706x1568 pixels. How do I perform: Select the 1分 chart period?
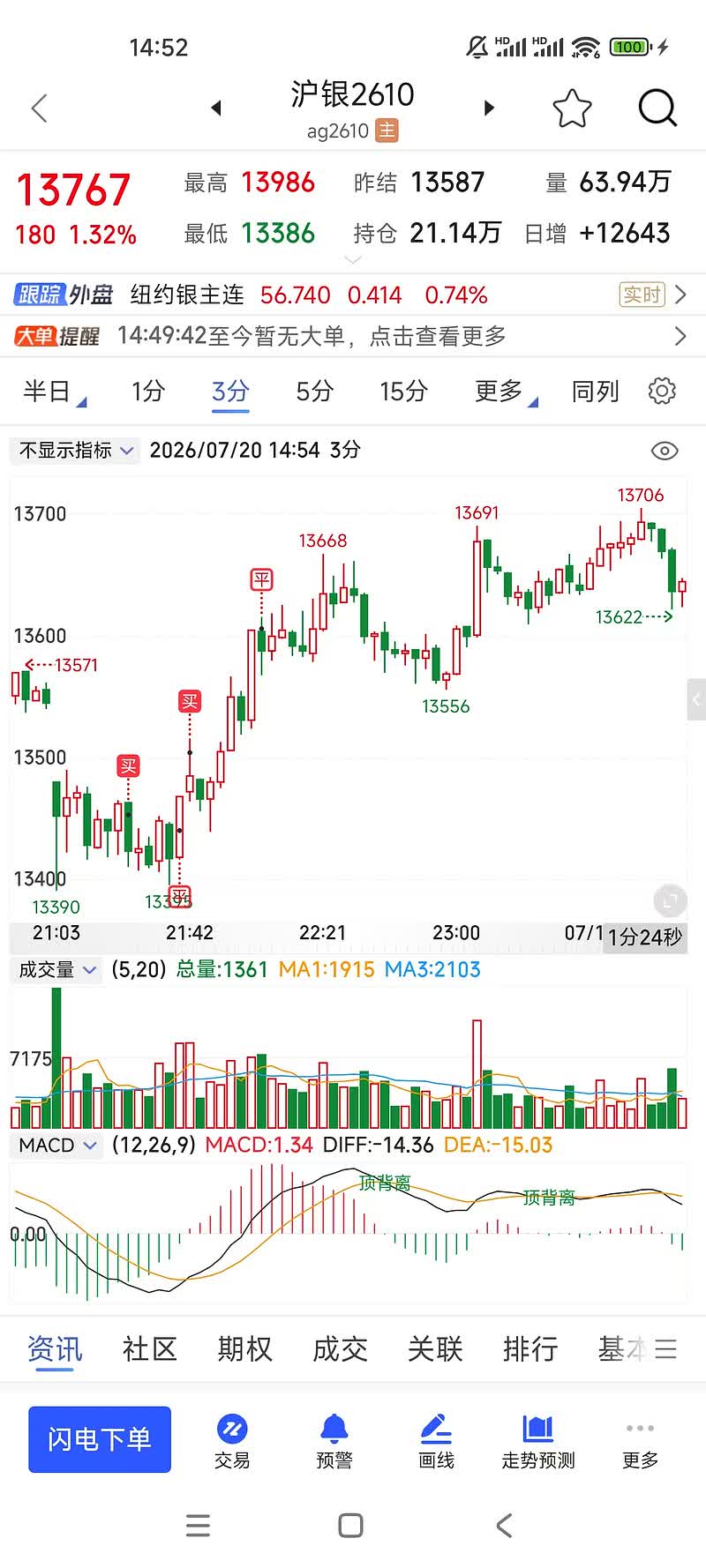coord(148,391)
